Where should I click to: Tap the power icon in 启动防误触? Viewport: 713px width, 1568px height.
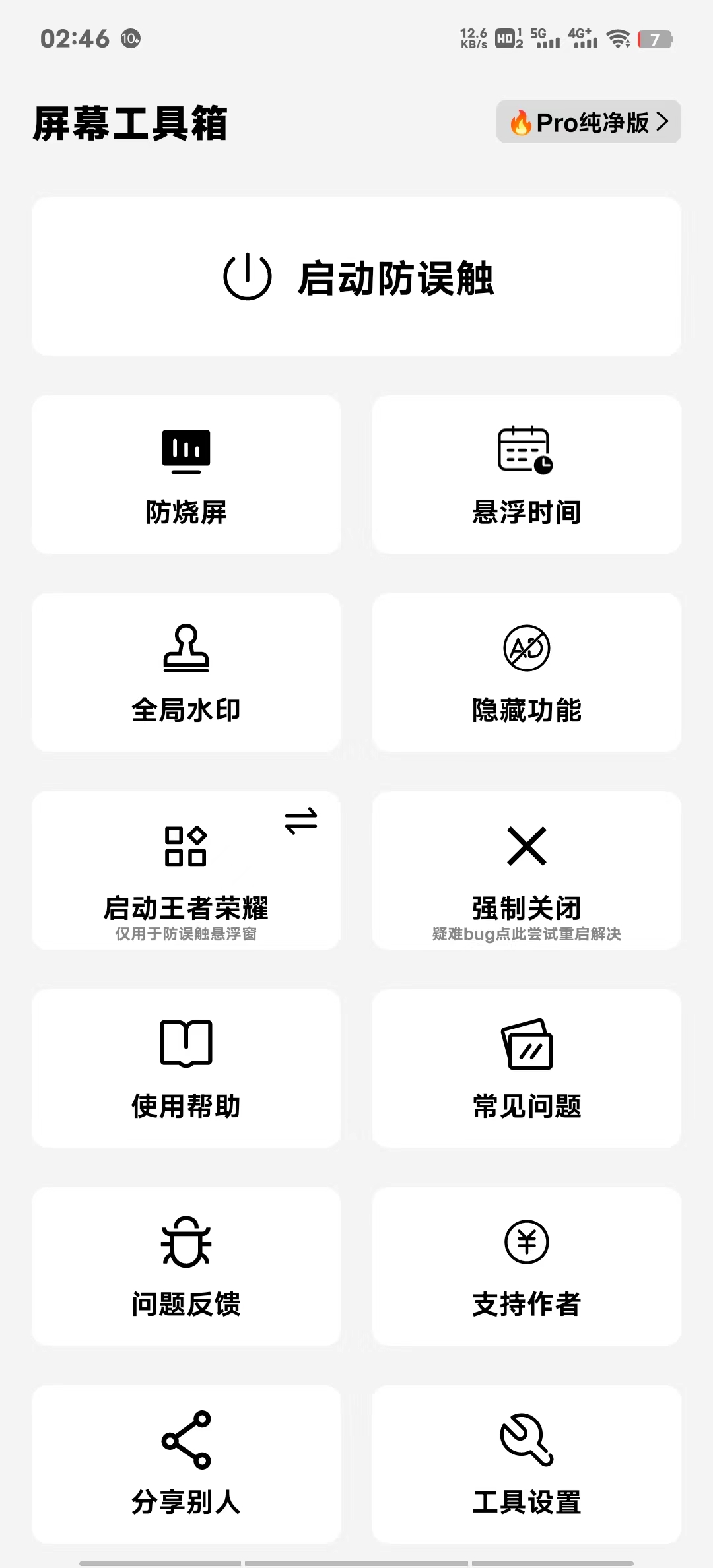247,278
